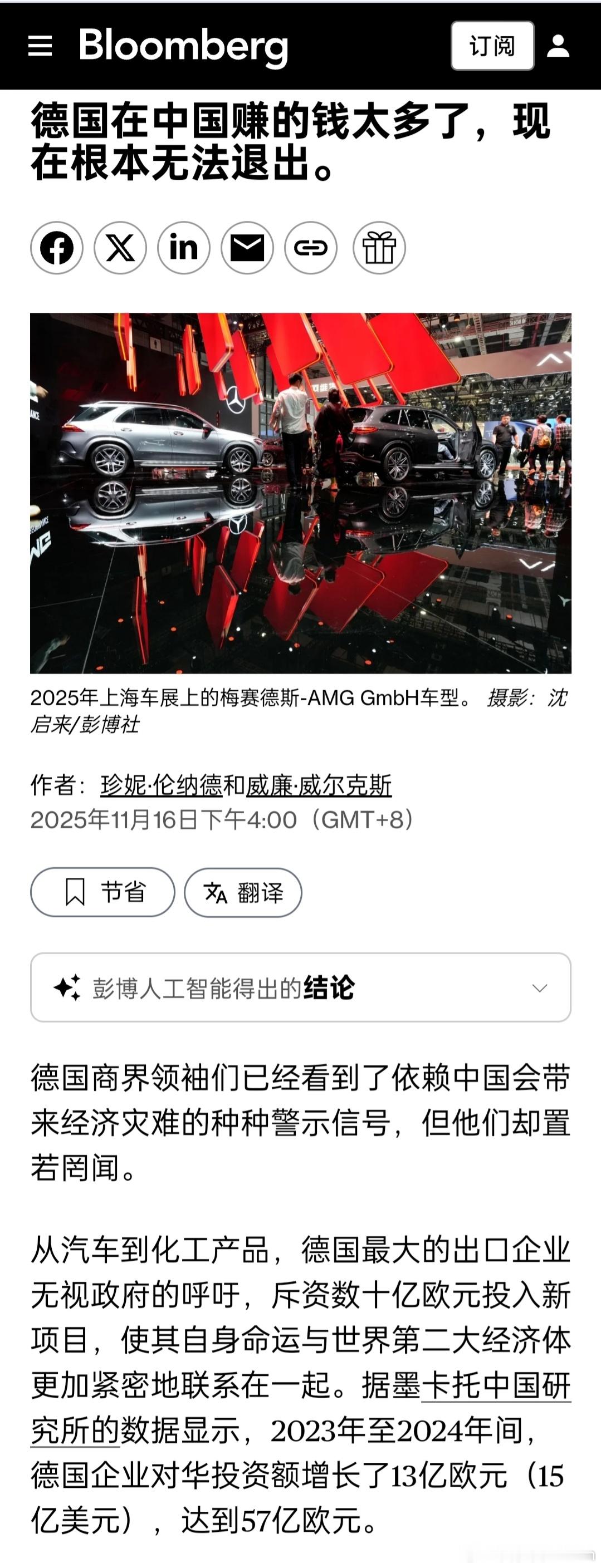Open the user account icon
The image size is (601, 1568).
(x=558, y=46)
